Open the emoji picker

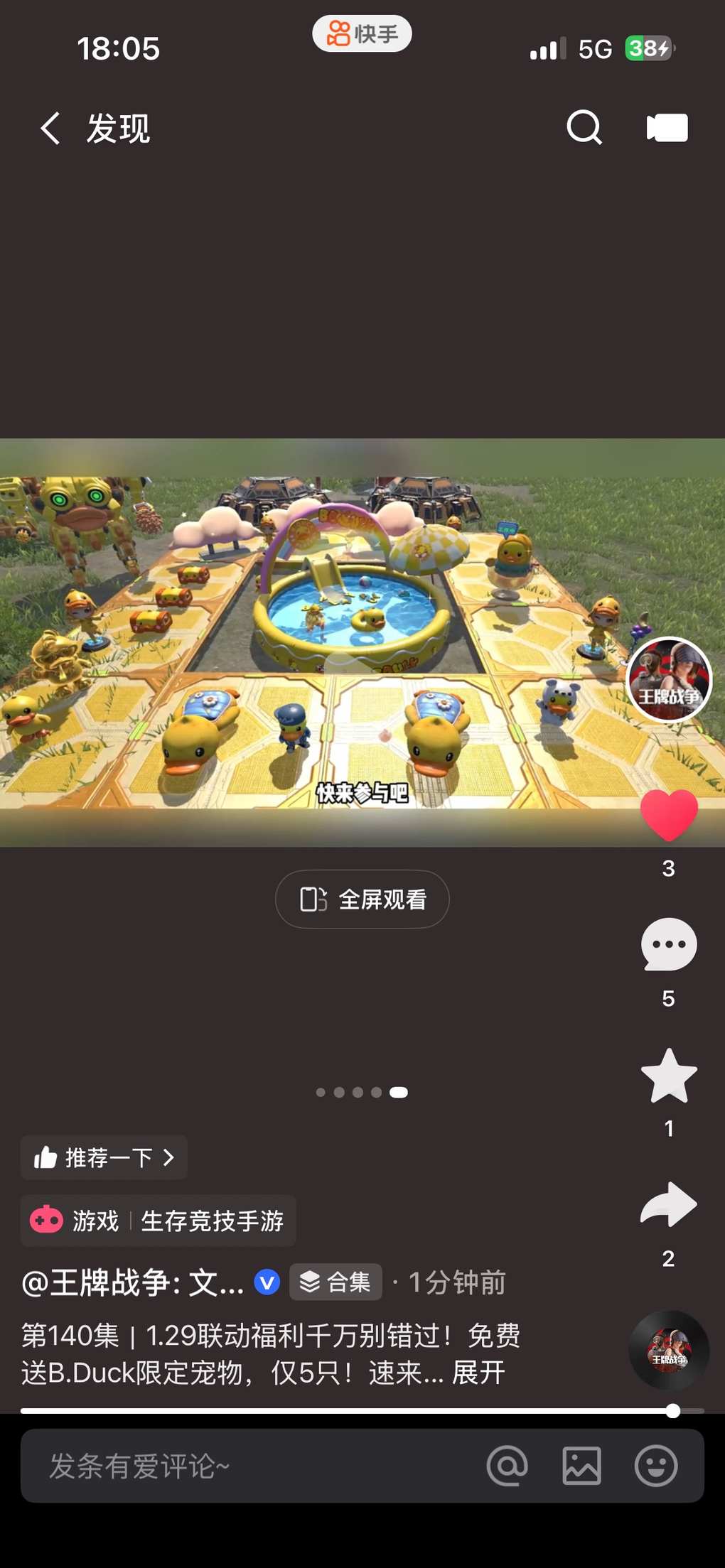655,1466
